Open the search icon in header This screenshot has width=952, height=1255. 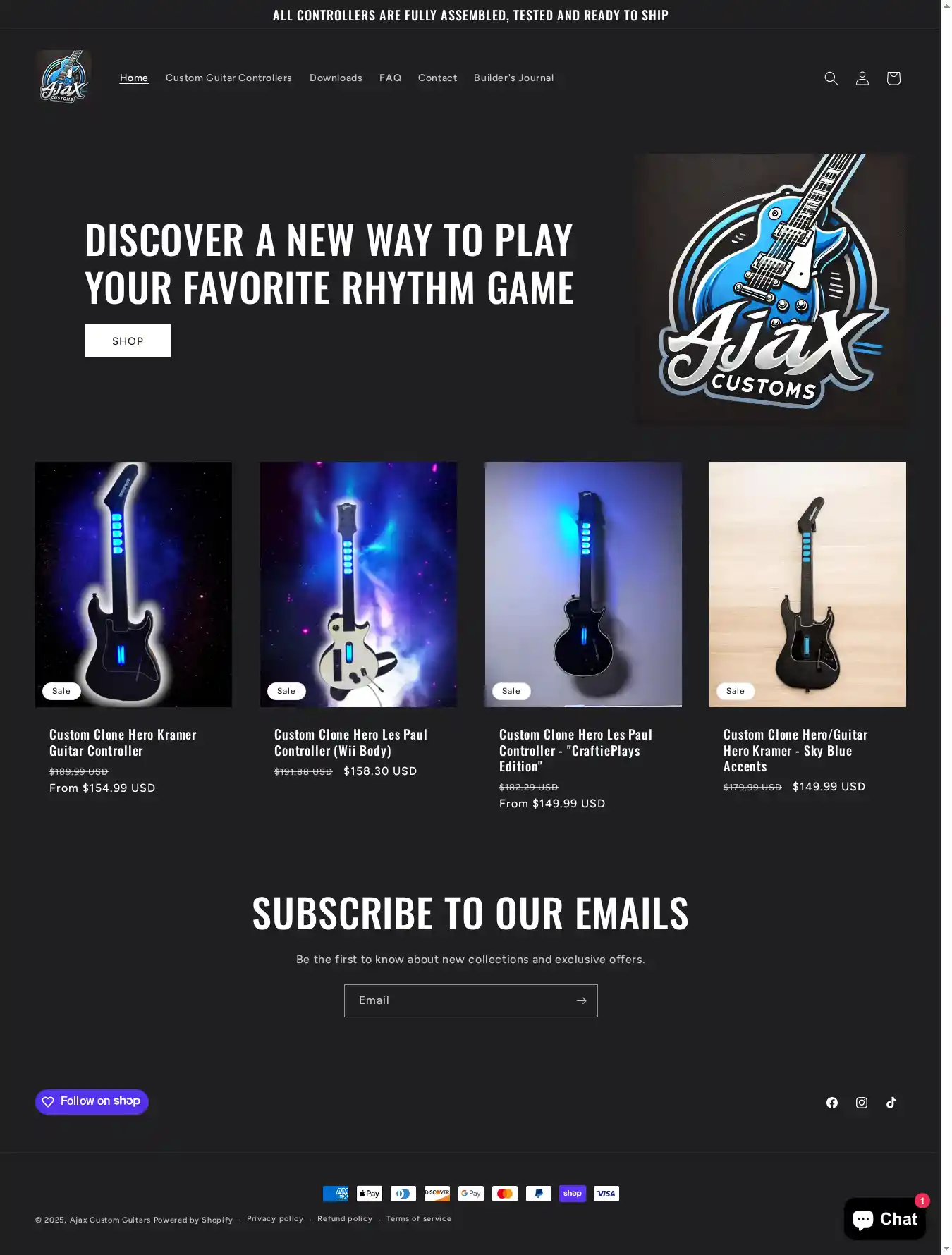click(x=831, y=78)
